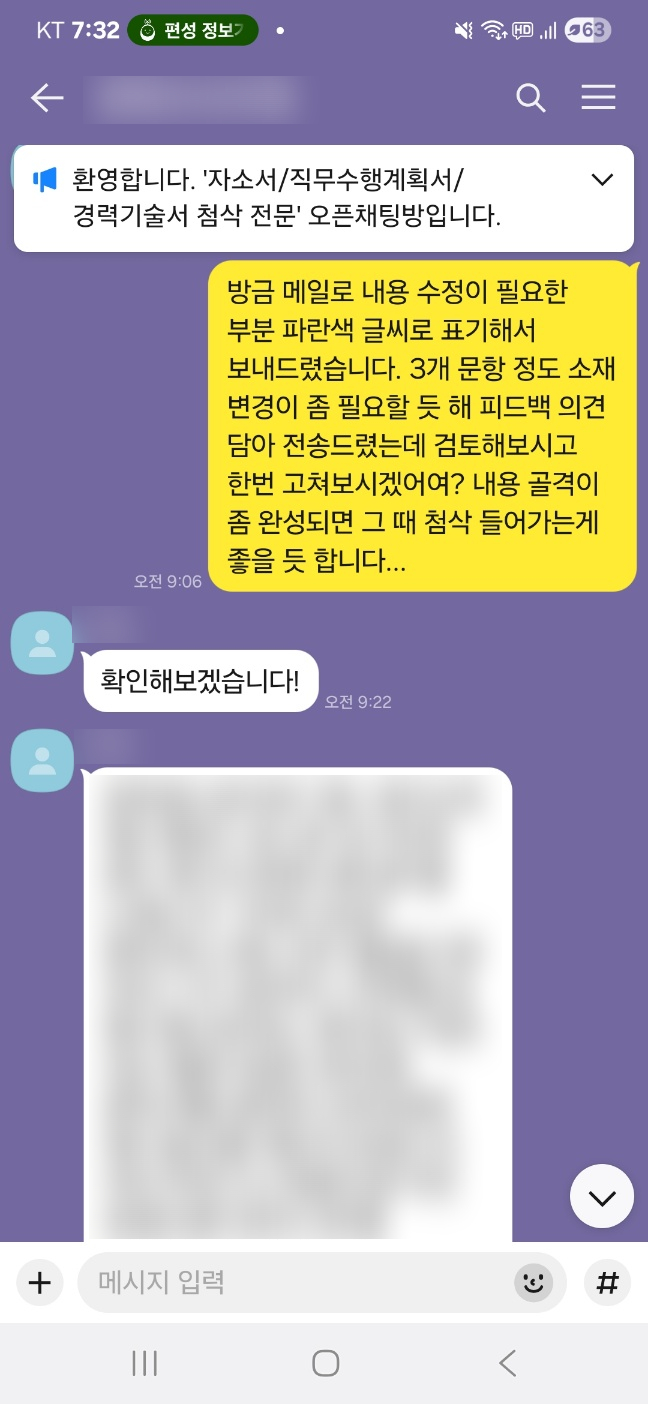Image resolution: width=648 pixels, height=1404 pixels.
Task: Tap the system home button
Action: point(325,1363)
